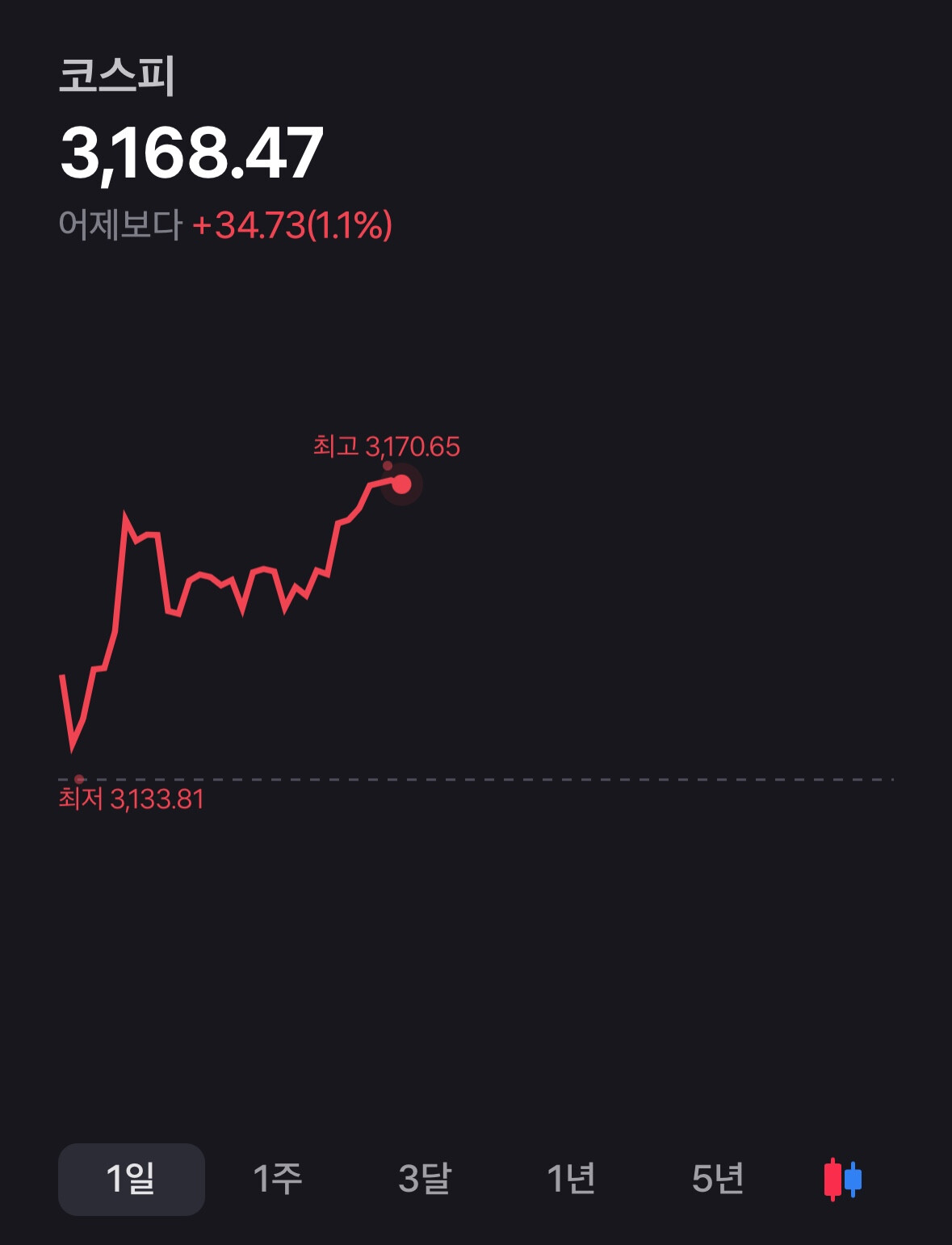Change chart range to 5년
This screenshot has height=1245, width=952.
[x=718, y=1179]
